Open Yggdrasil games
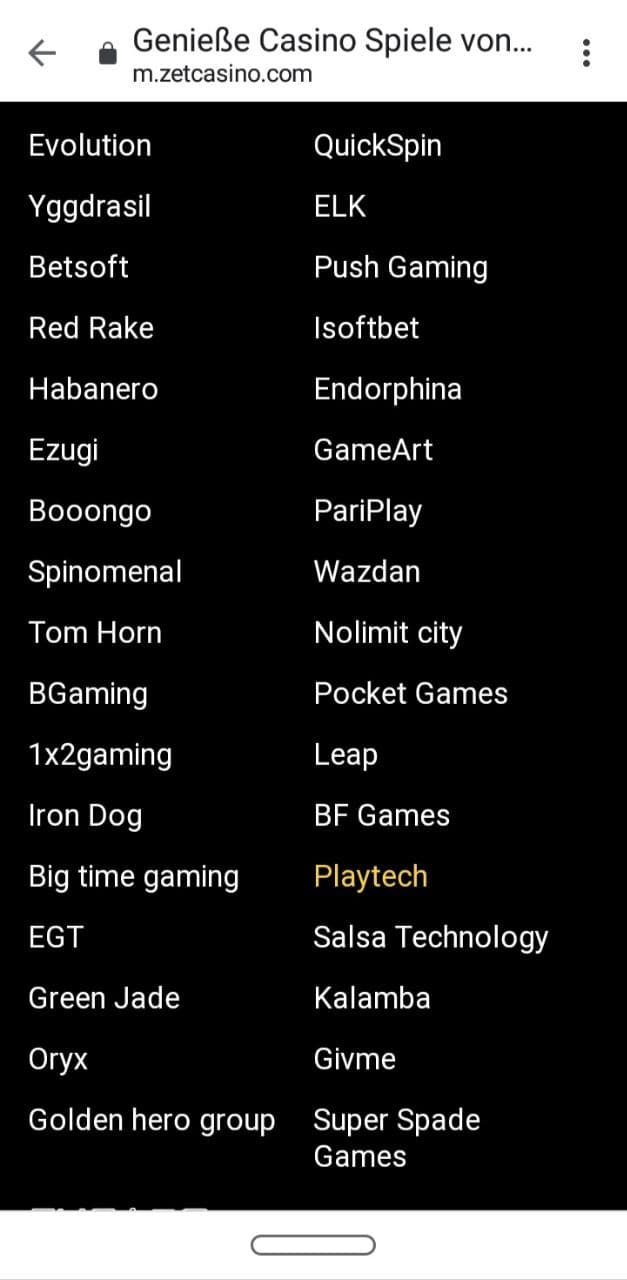The image size is (627, 1280). [90, 207]
